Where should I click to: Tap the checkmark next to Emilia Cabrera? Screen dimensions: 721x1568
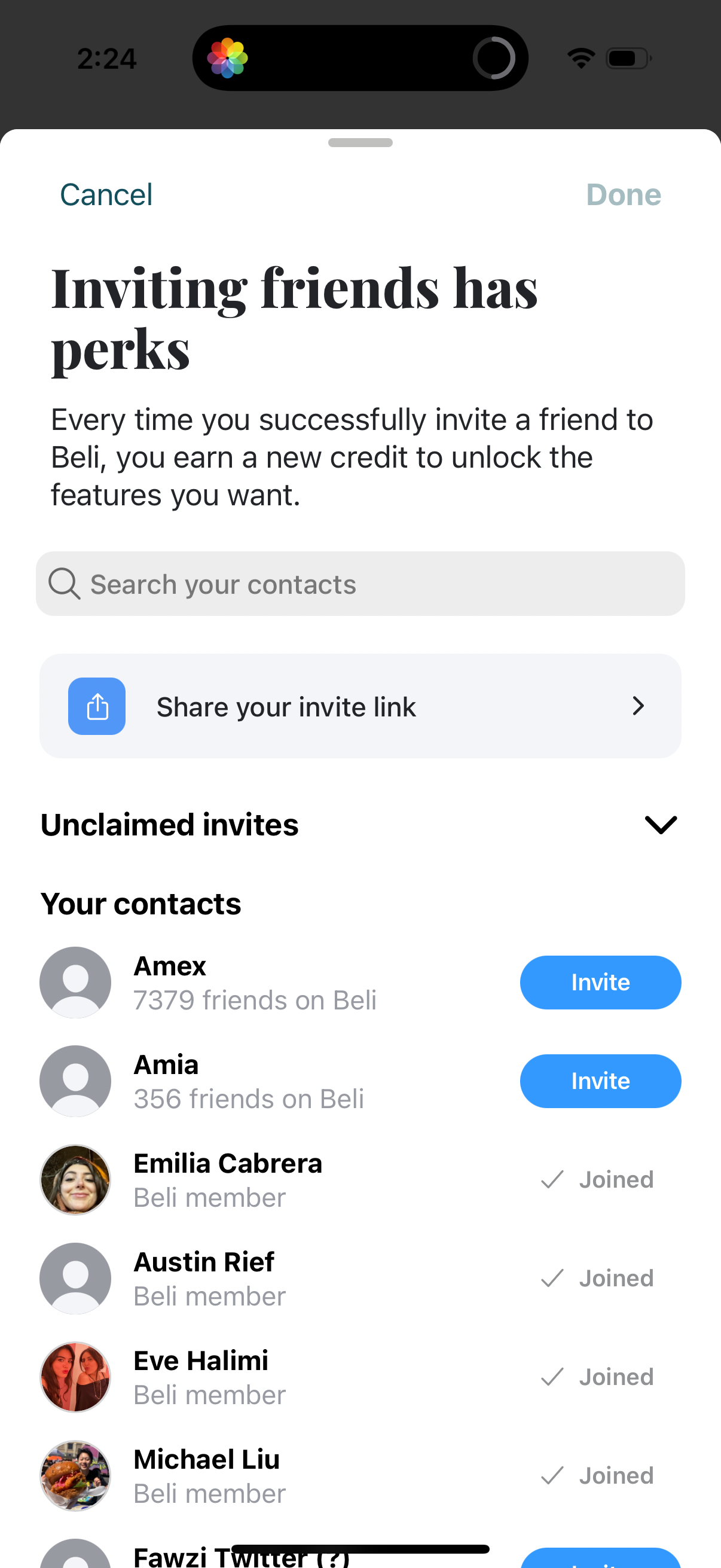point(551,1179)
